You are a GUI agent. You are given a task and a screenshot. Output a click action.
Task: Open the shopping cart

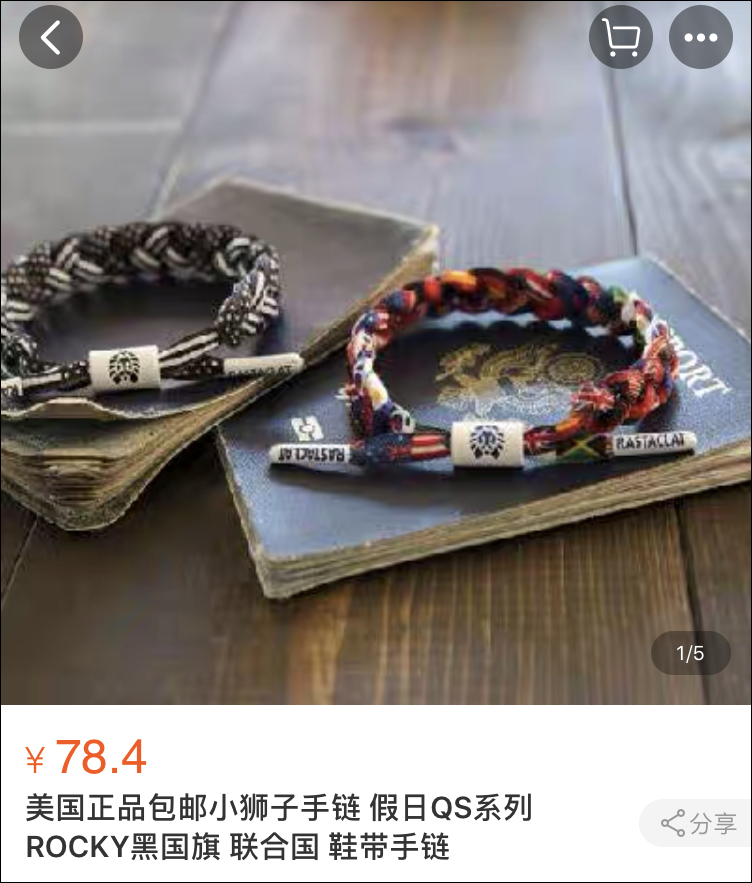621,37
